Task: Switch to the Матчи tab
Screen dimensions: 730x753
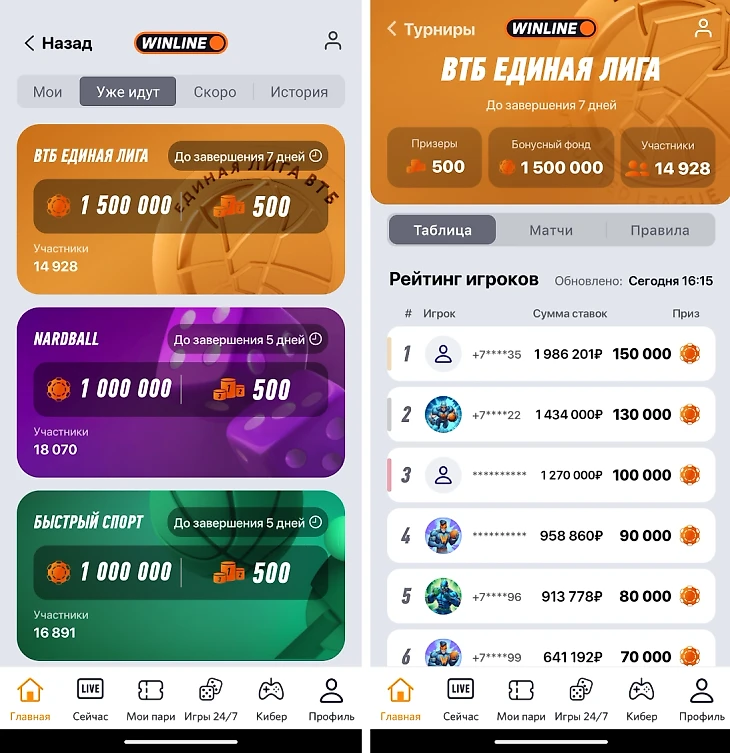Action: [x=551, y=230]
